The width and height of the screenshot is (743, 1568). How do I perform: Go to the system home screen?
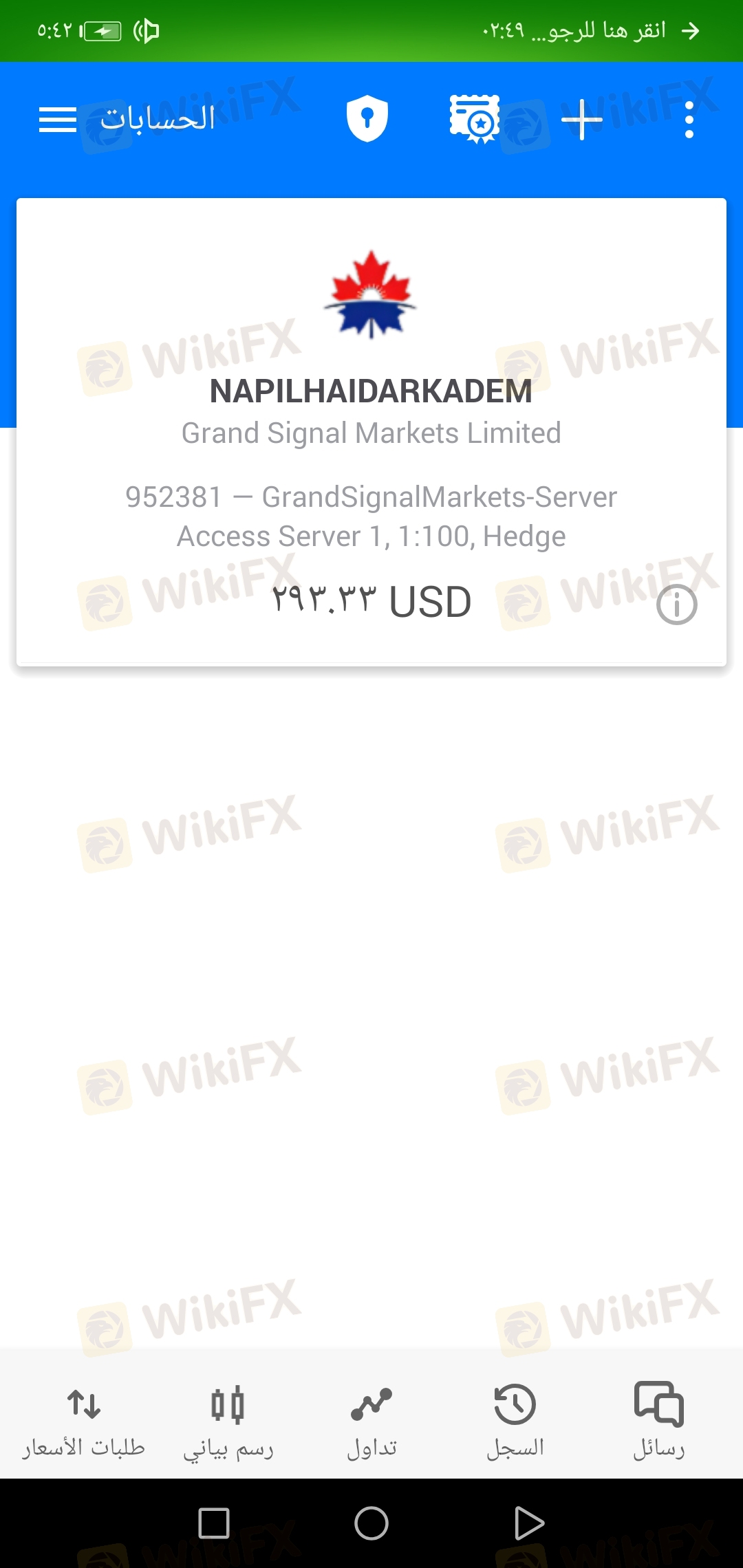click(371, 1523)
